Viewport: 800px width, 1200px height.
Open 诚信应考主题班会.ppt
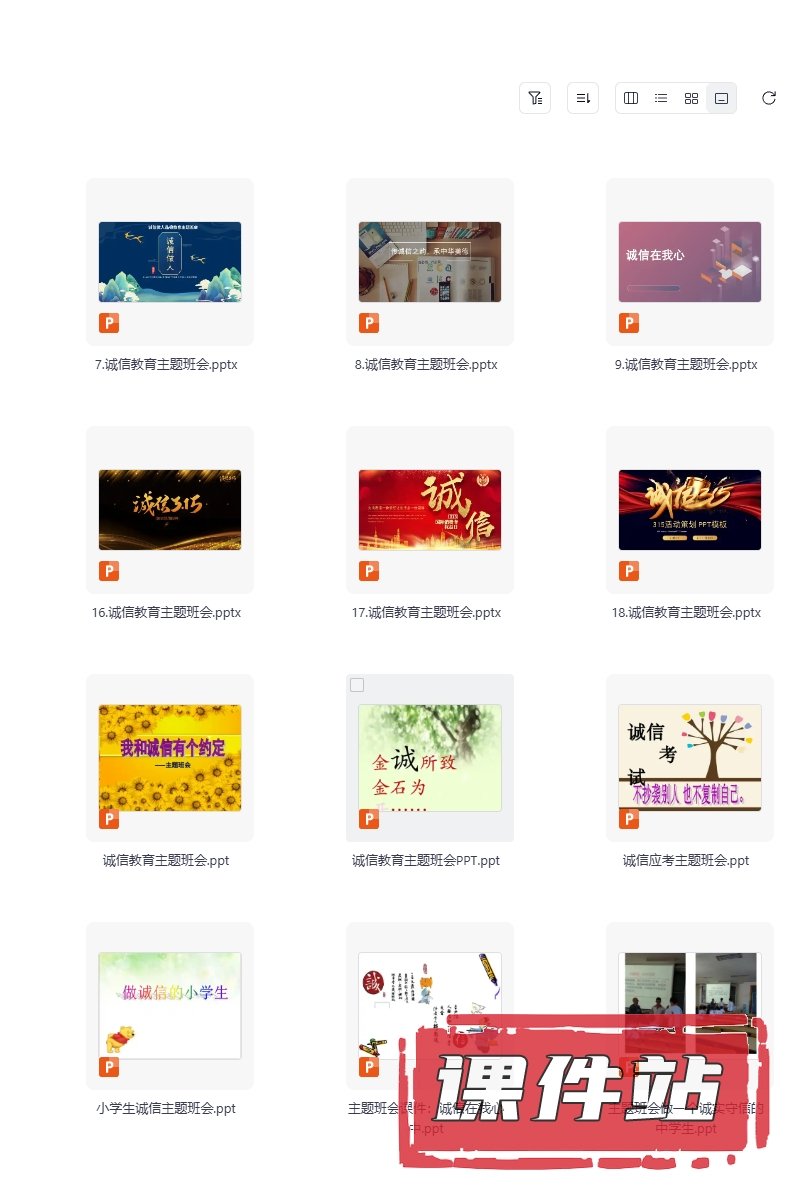tap(690, 758)
